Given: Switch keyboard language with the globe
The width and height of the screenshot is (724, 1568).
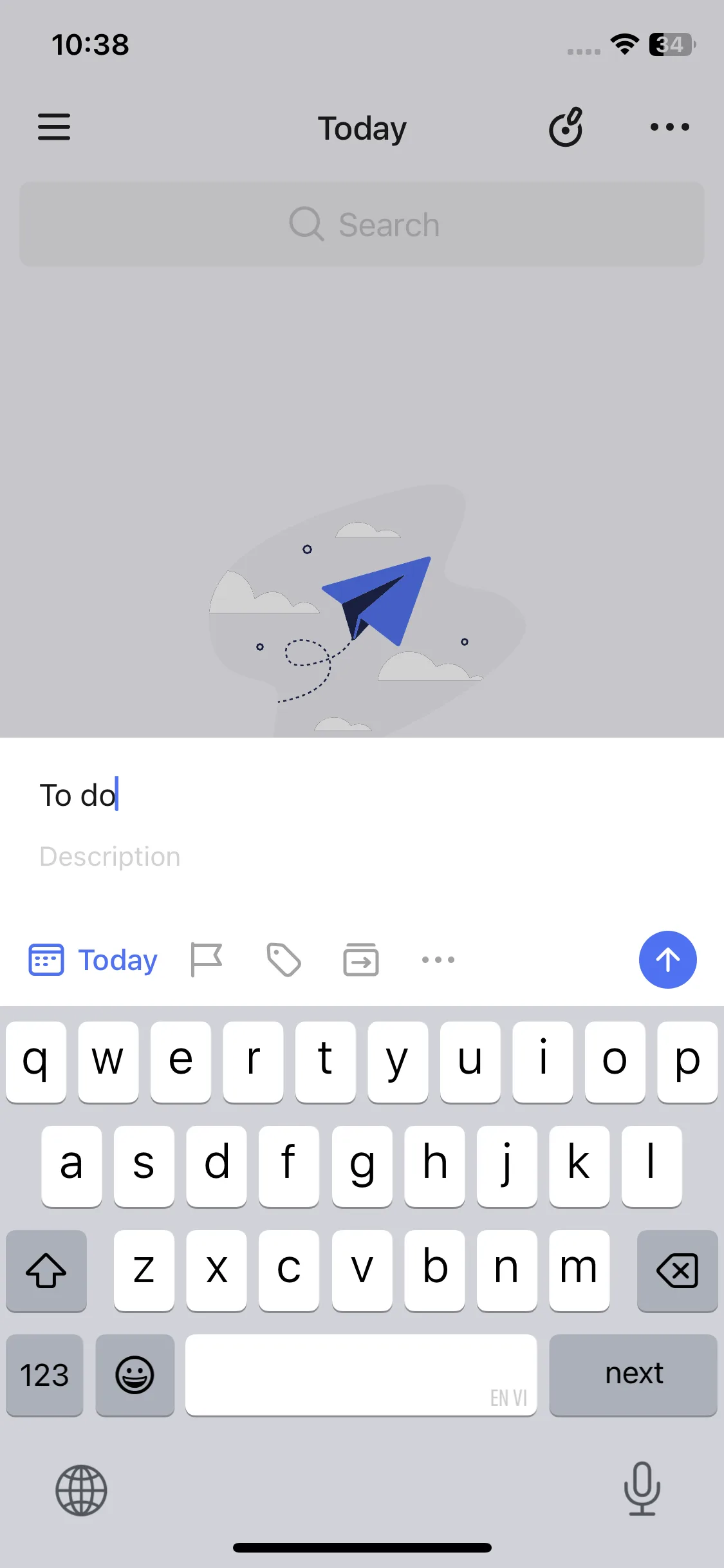Looking at the screenshot, I should 81,1490.
